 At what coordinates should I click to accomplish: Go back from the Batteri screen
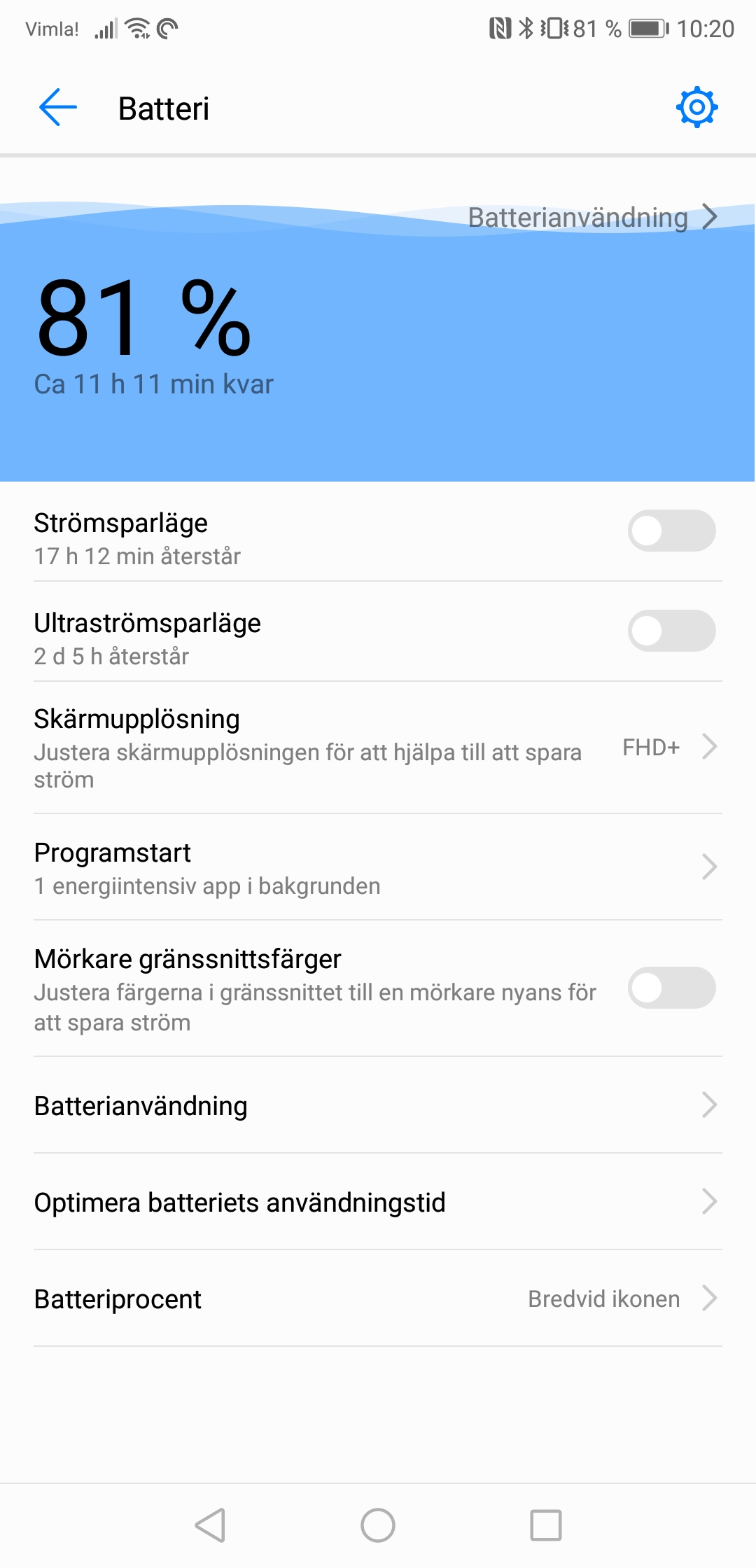click(x=58, y=108)
